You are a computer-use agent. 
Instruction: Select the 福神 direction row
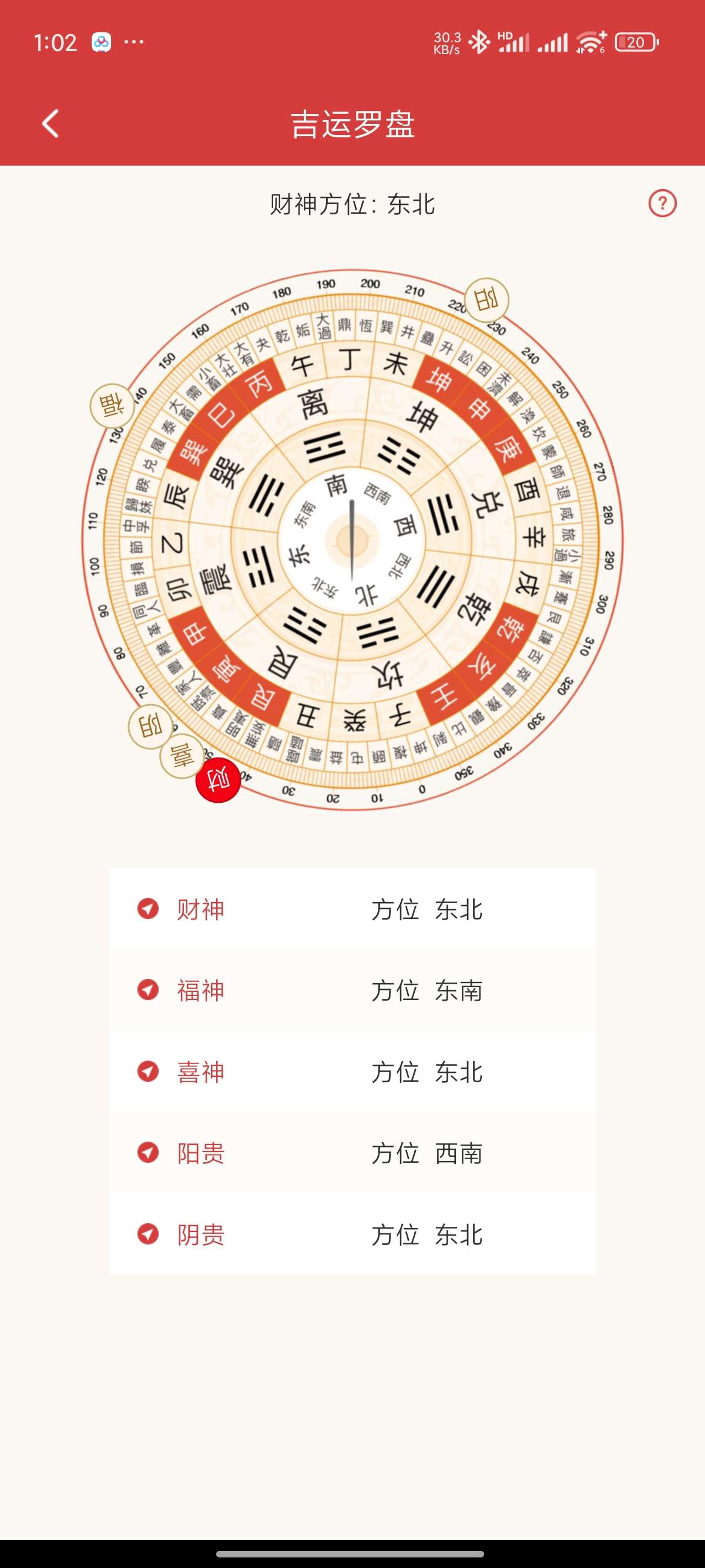[352, 990]
